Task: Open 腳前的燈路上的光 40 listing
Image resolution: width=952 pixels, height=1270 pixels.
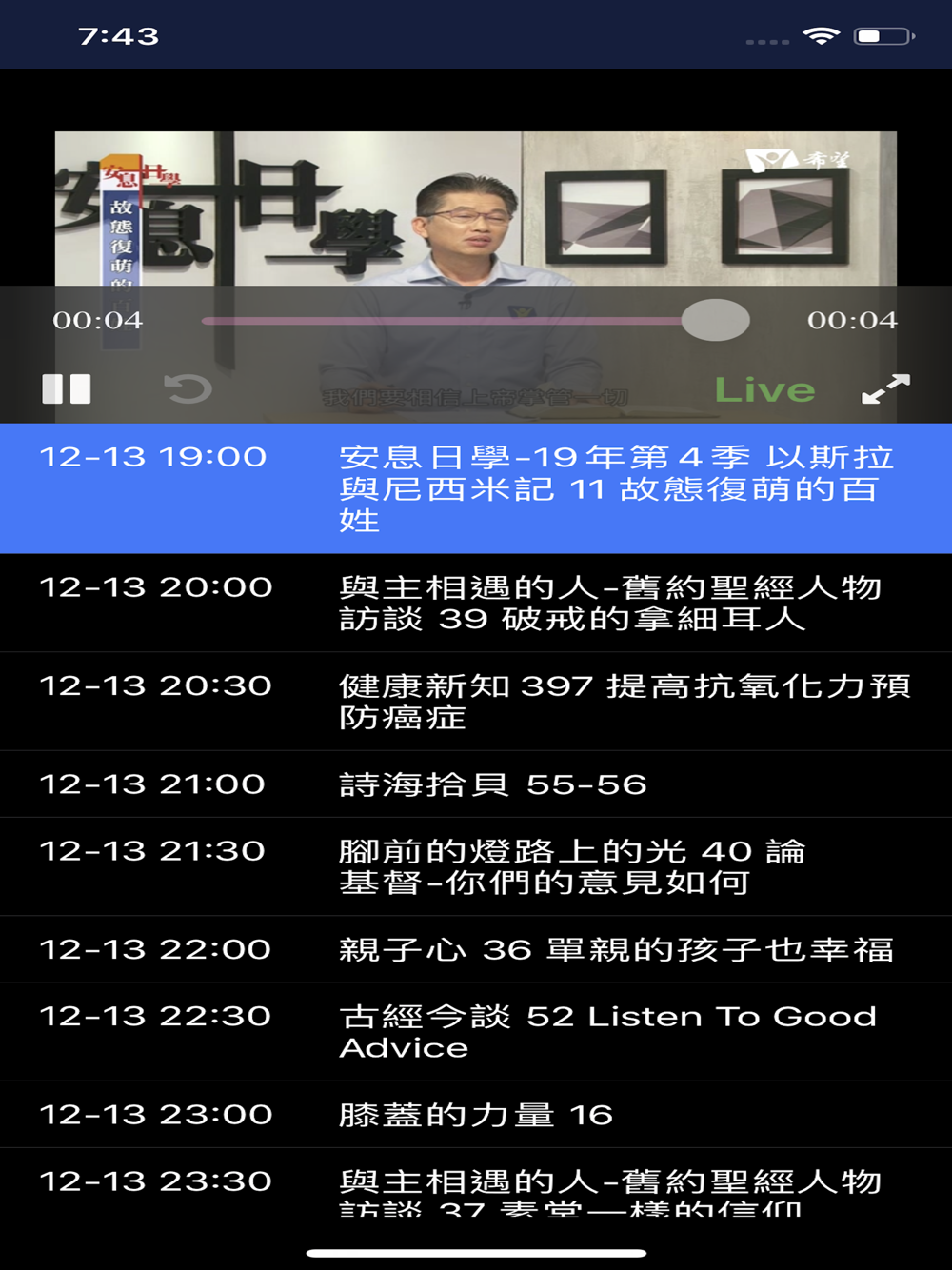Action: pyautogui.click(x=476, y=866)
